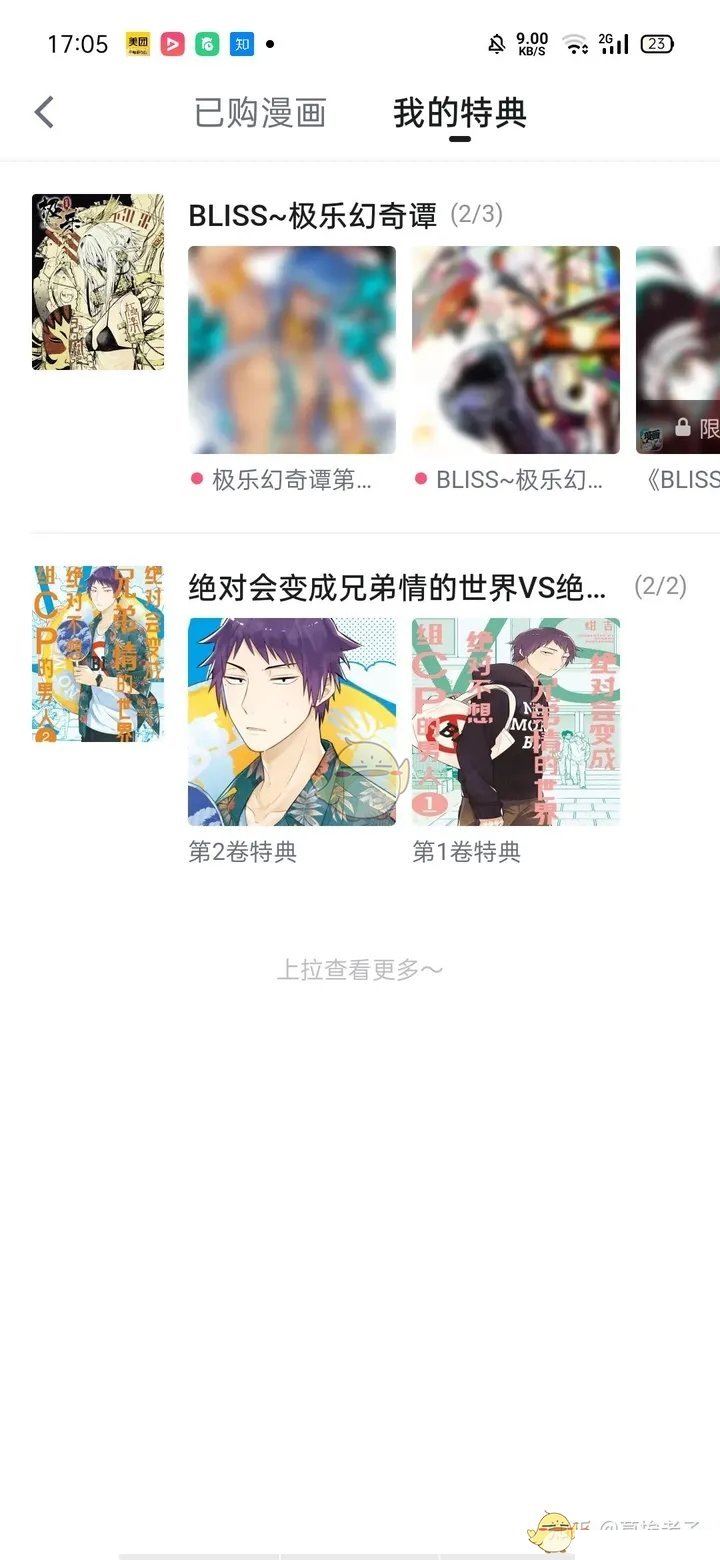This screenshot has height=1560, width=720.
Task: Tap the muted notification bell icon
Action: tap(495, 44)
